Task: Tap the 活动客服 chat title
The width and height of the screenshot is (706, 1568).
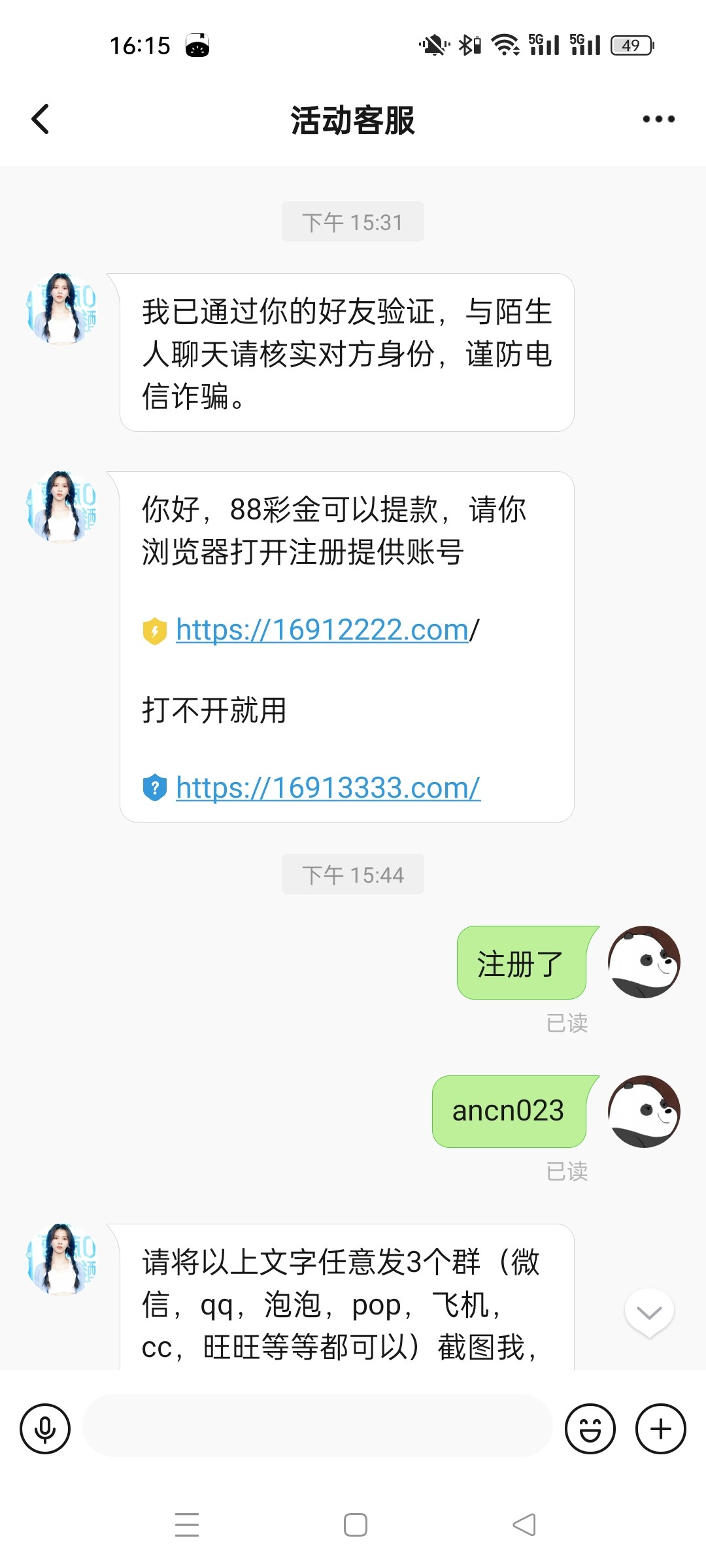Action: tap(353, 120)
